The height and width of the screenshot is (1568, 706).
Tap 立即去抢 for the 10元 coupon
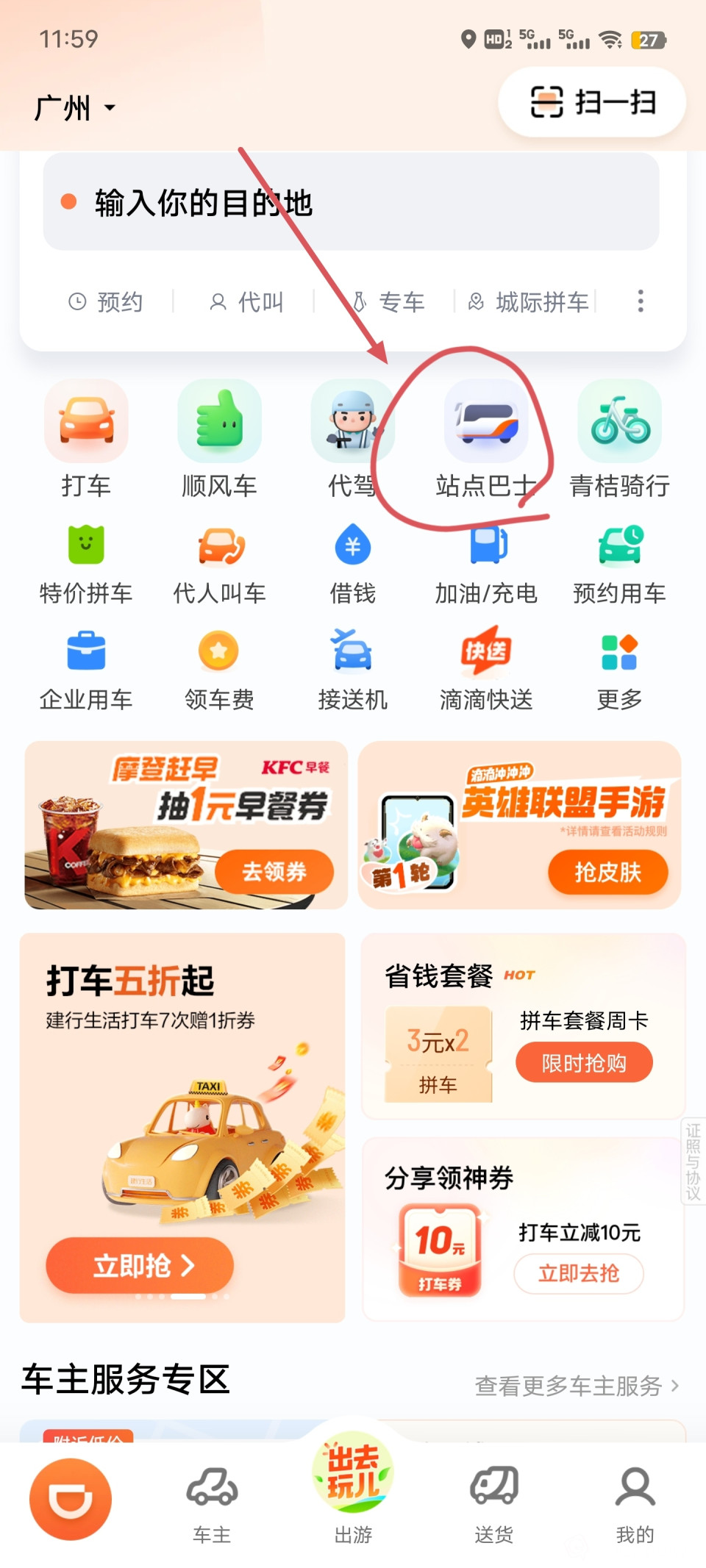coord(578,1273)
